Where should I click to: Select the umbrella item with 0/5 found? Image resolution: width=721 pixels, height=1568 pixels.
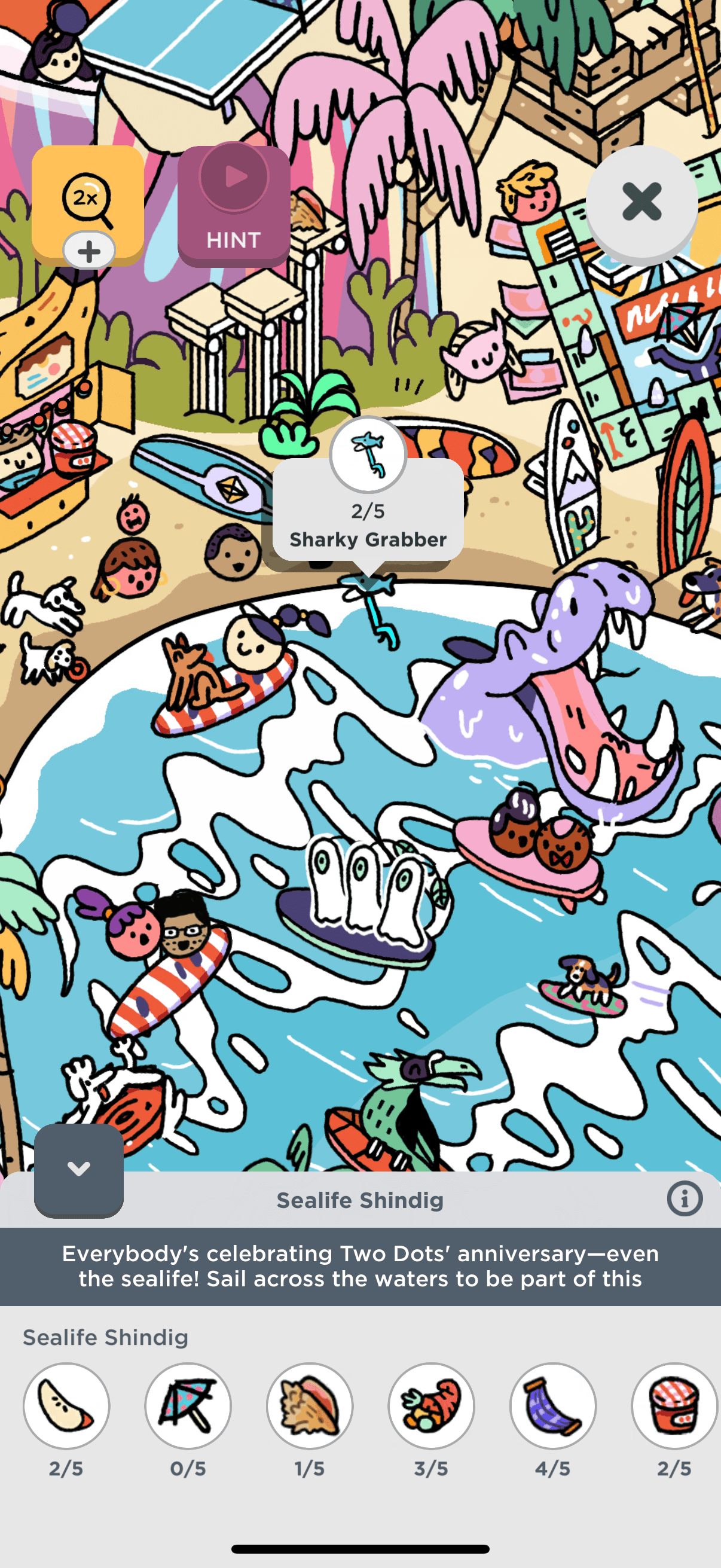[188, 1405]
